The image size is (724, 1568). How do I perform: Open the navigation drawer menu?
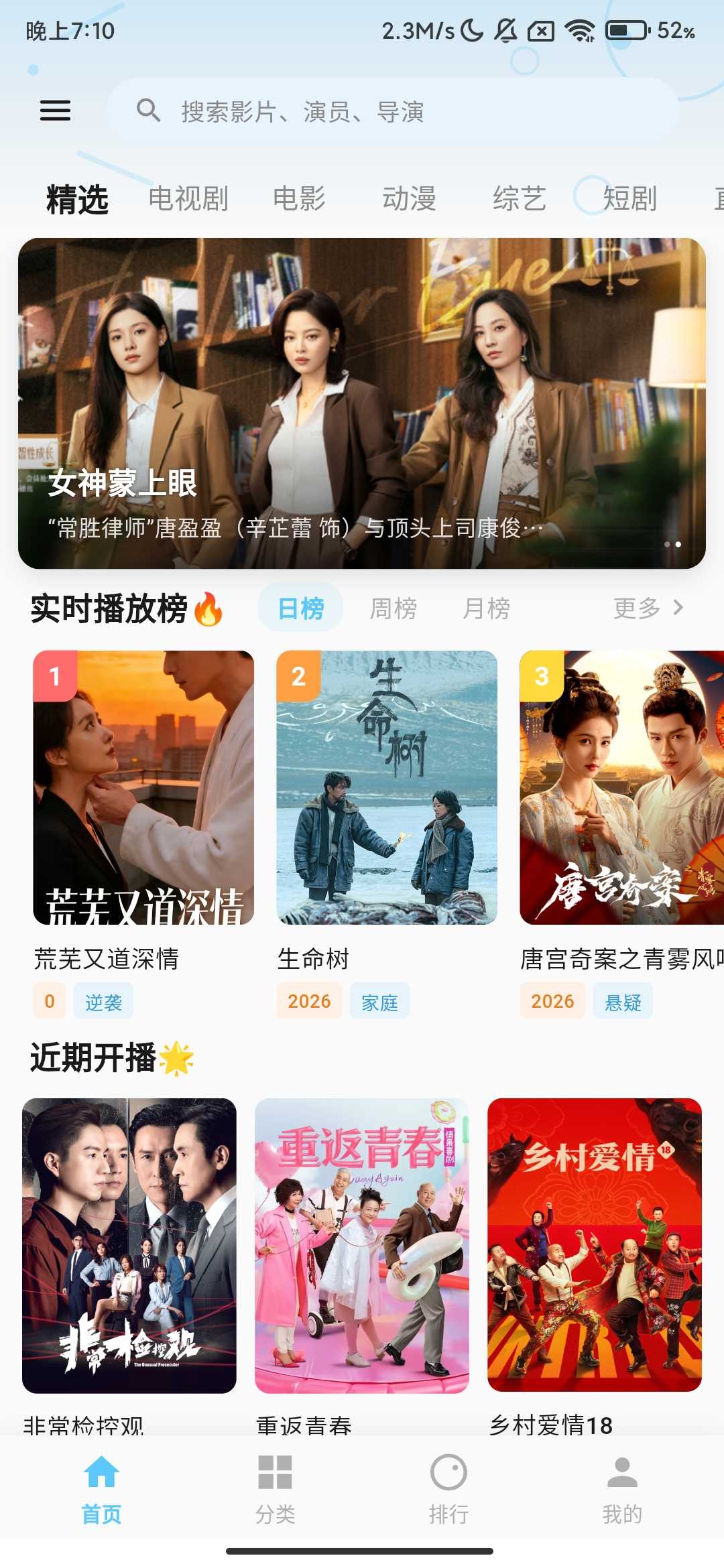pyautogui.click(x=56, y=111)
